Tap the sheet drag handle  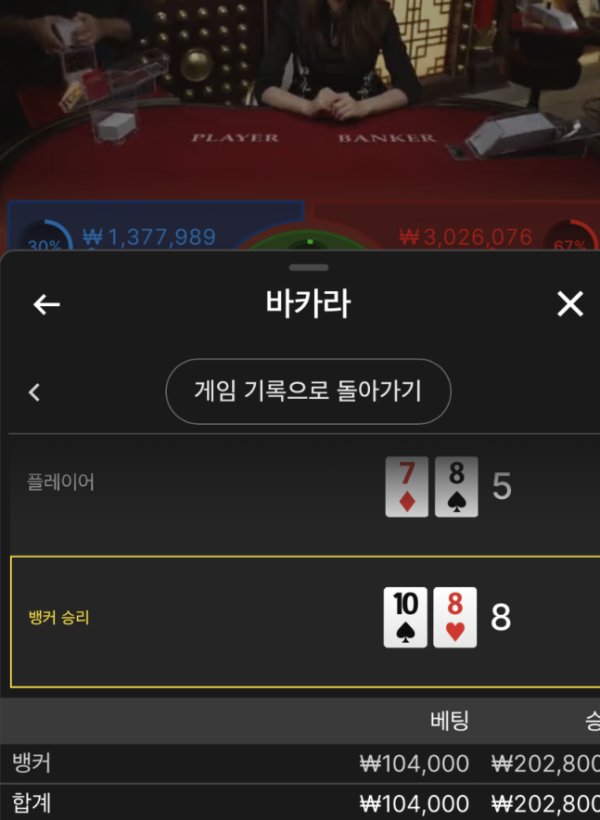(308, 268)
